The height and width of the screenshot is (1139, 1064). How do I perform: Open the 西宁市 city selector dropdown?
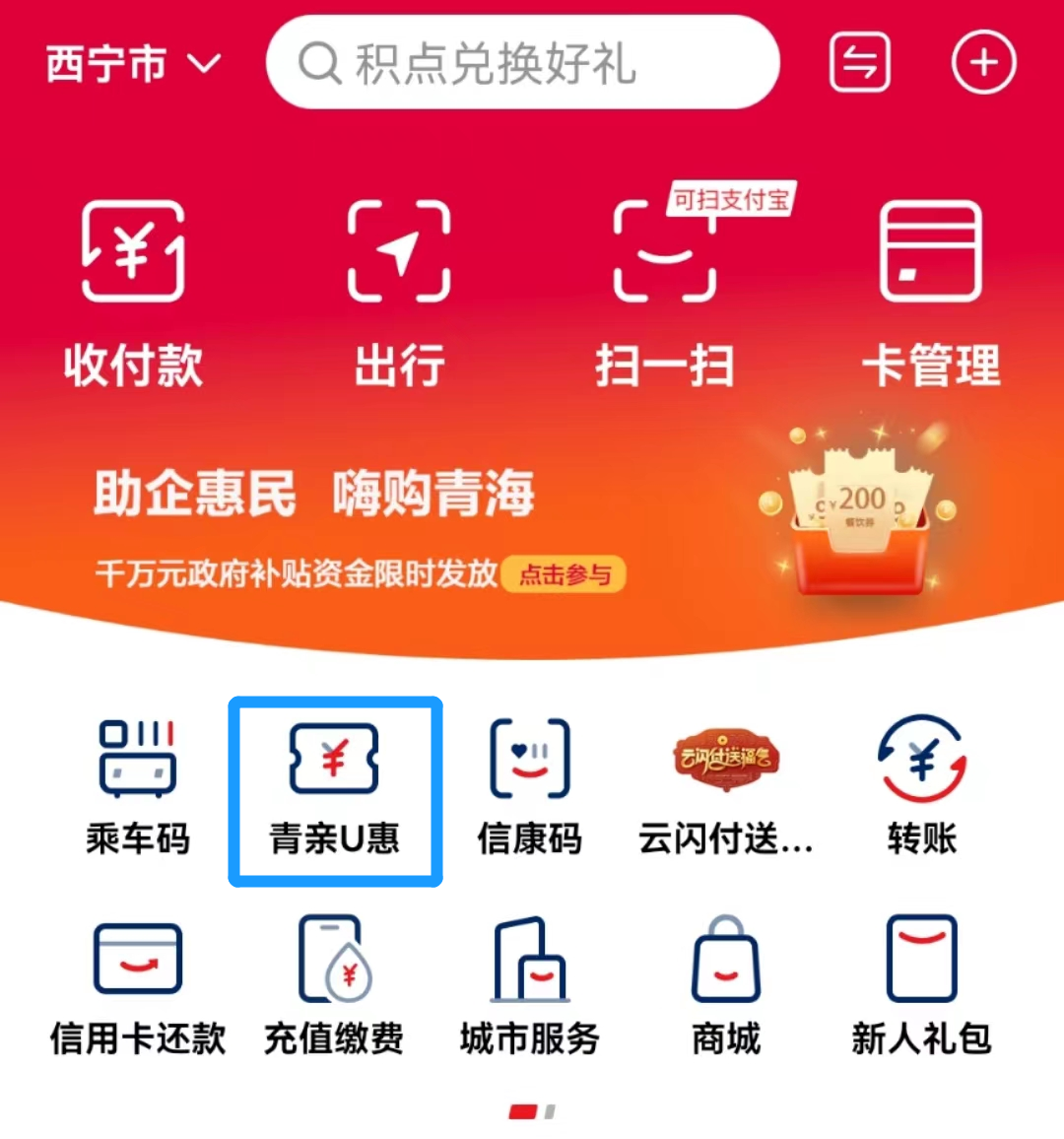(x=133, y=65)
